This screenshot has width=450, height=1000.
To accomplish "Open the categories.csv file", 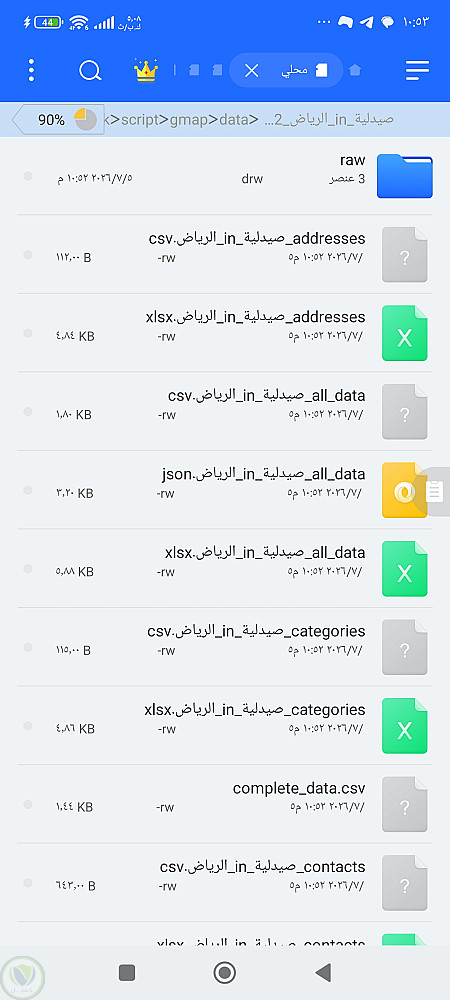I will (225, 647).
